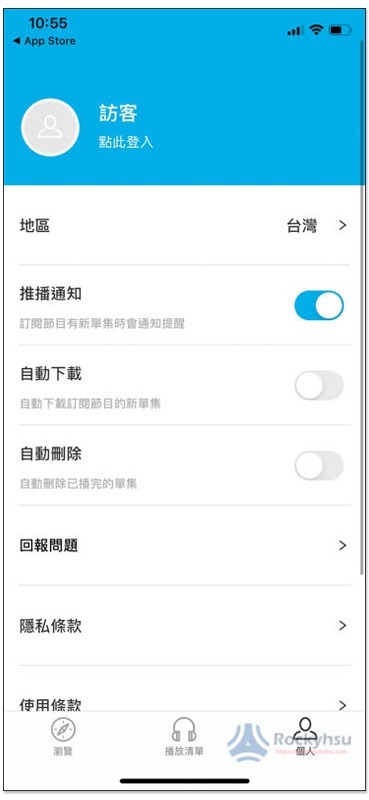The height and width of the screenshot is (800, 369).
Task: Switch to the 播放清單 playlist tab
Action: coord(184,735)
